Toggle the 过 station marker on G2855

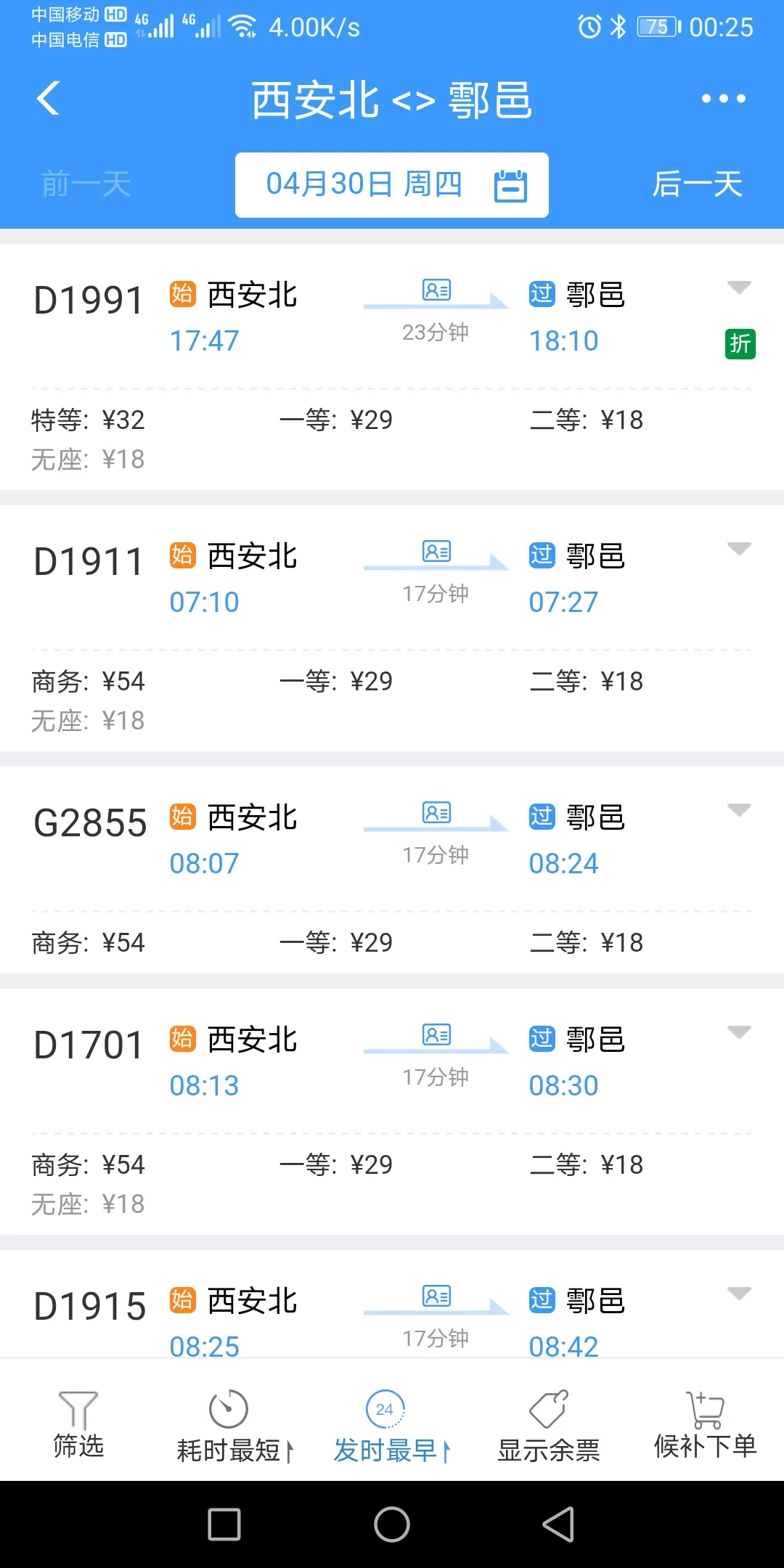click(542, 817)
